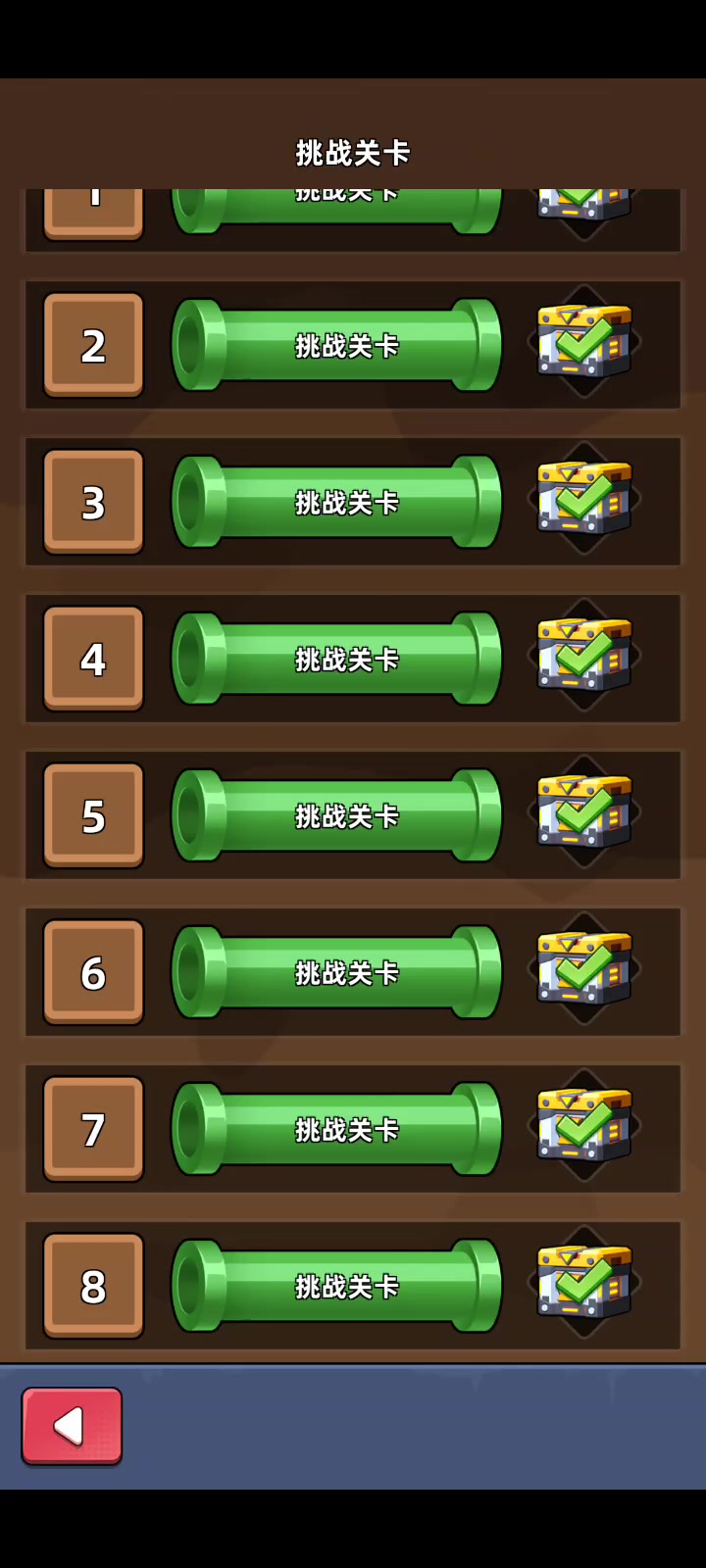The image size is (706, 1568).
Task: Open the reward chest for level 4
Action: [583, 655]
